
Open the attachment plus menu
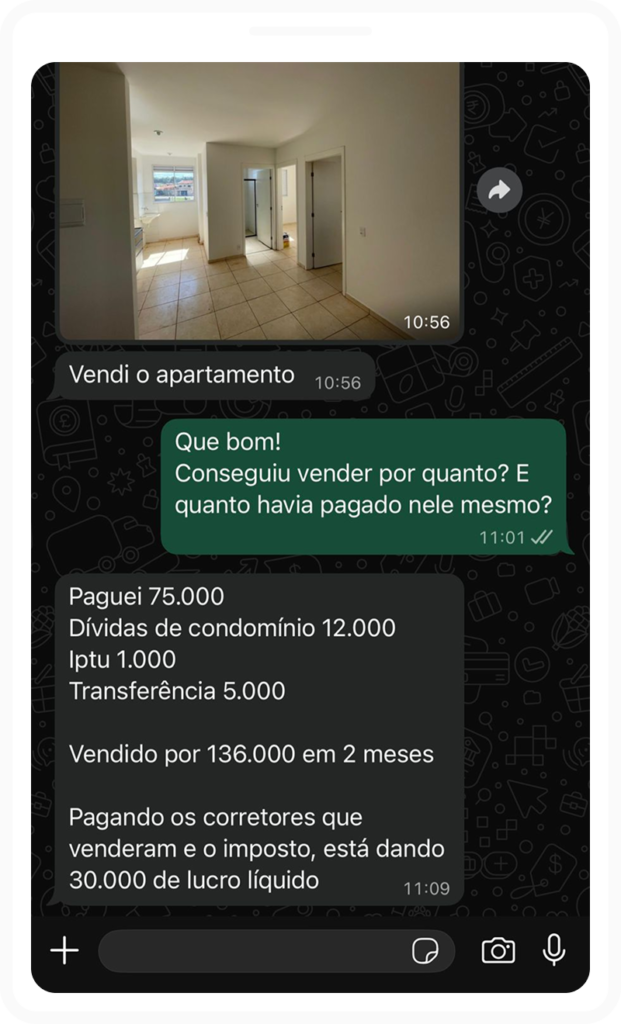click(64, 950)
